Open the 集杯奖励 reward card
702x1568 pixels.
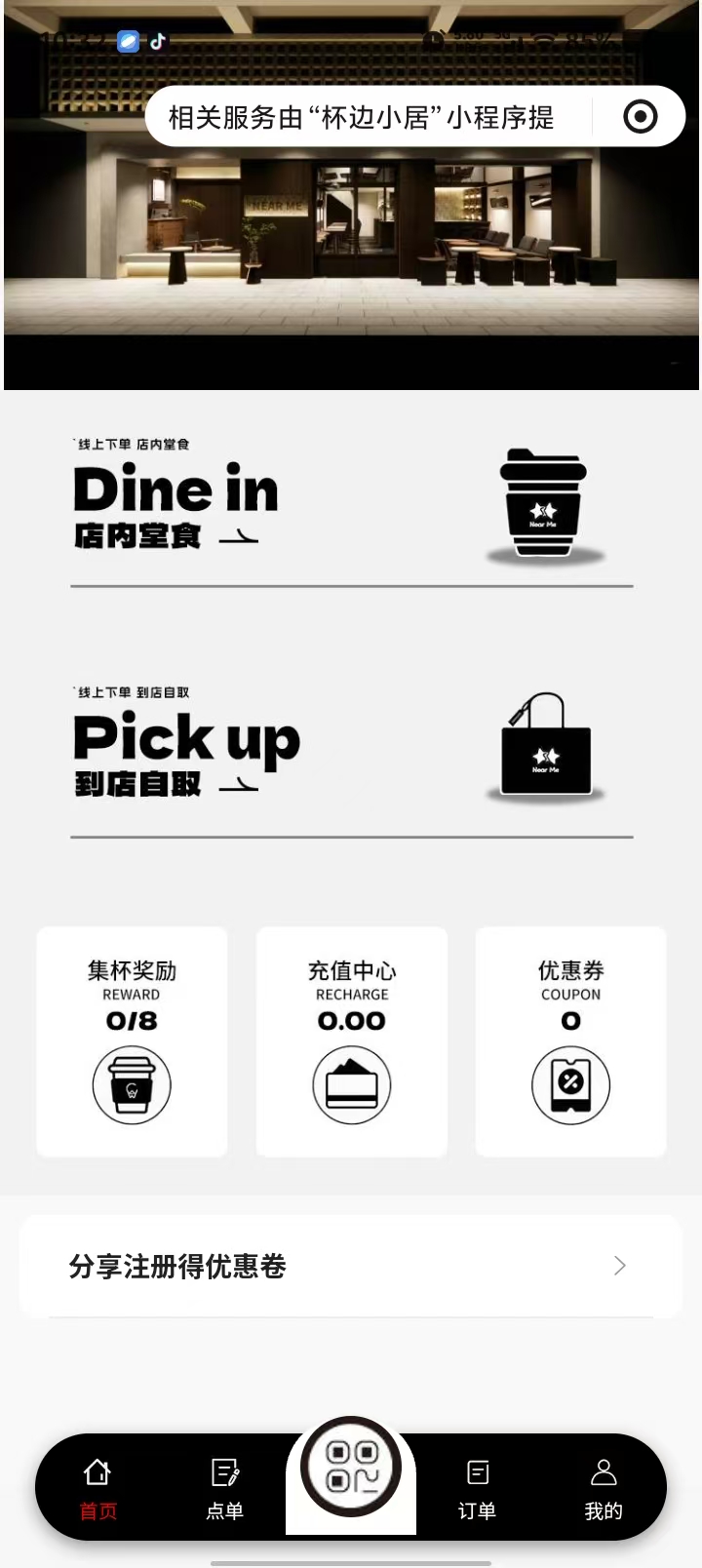(132, 1041)
